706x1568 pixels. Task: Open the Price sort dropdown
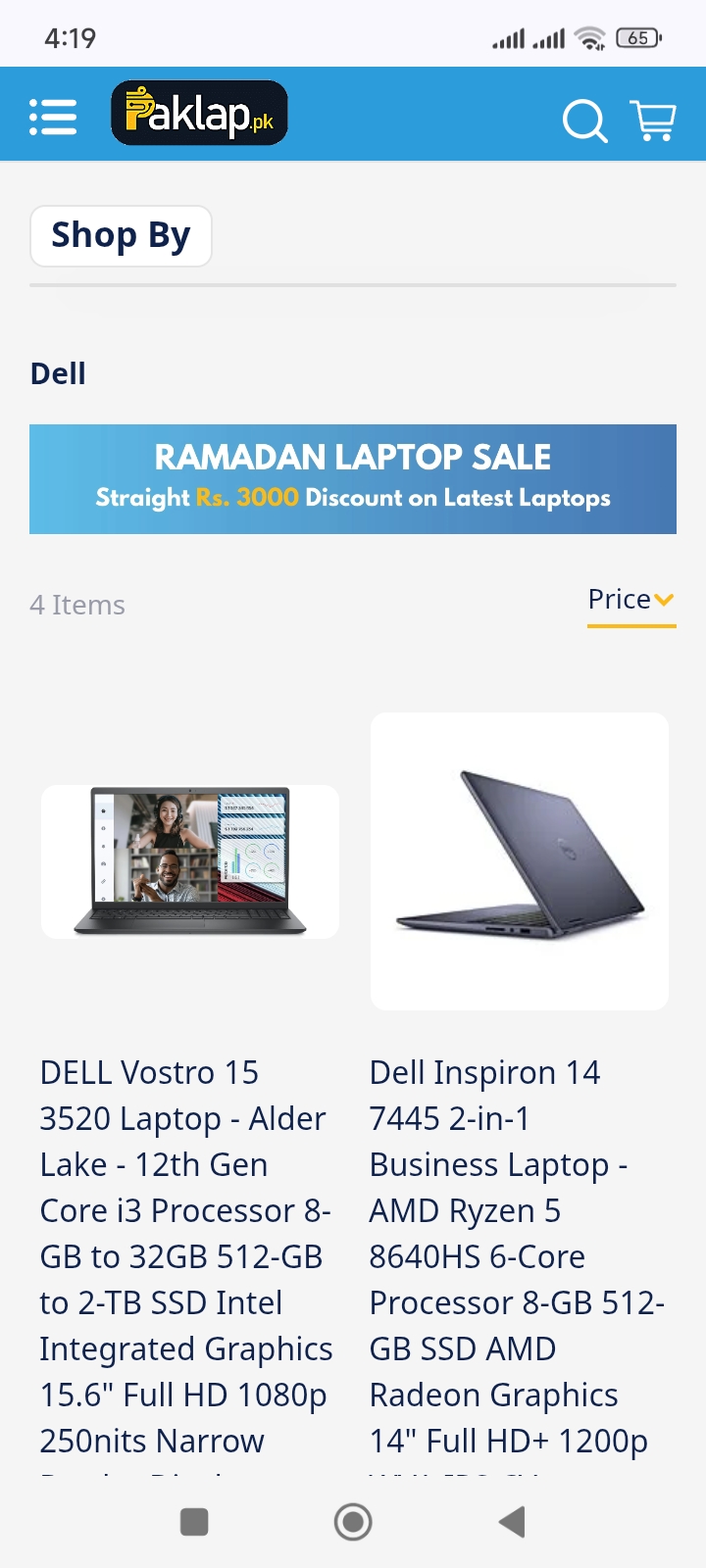point(630,600)
